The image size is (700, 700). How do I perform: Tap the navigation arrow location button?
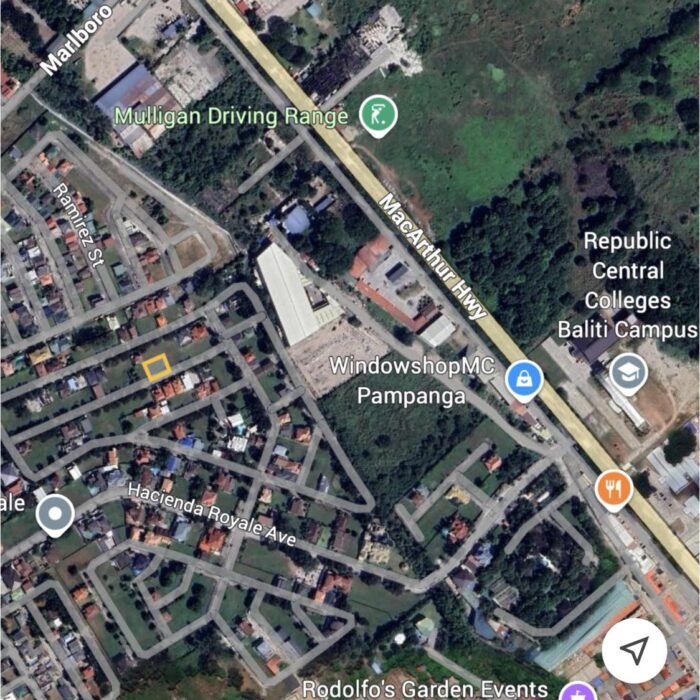point(634,651)
